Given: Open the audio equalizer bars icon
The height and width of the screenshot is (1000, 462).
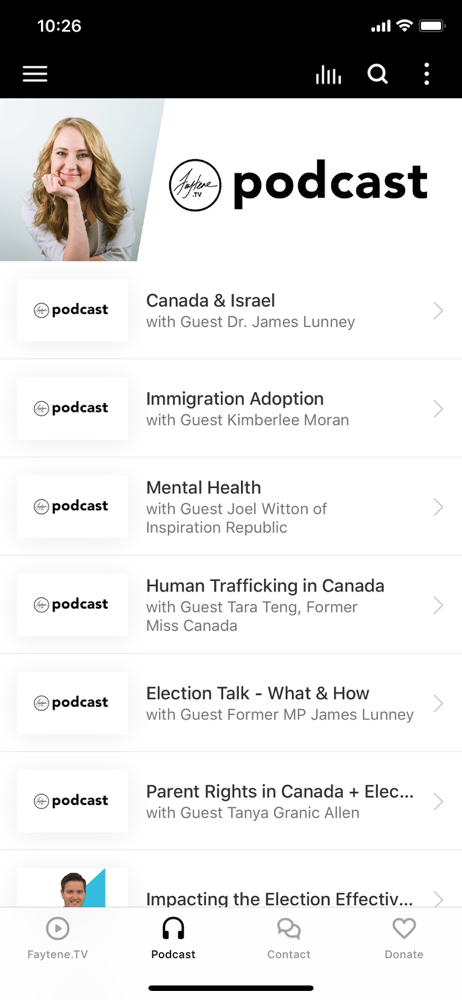Looking at the screenshot, I should (x=328, y=75).
